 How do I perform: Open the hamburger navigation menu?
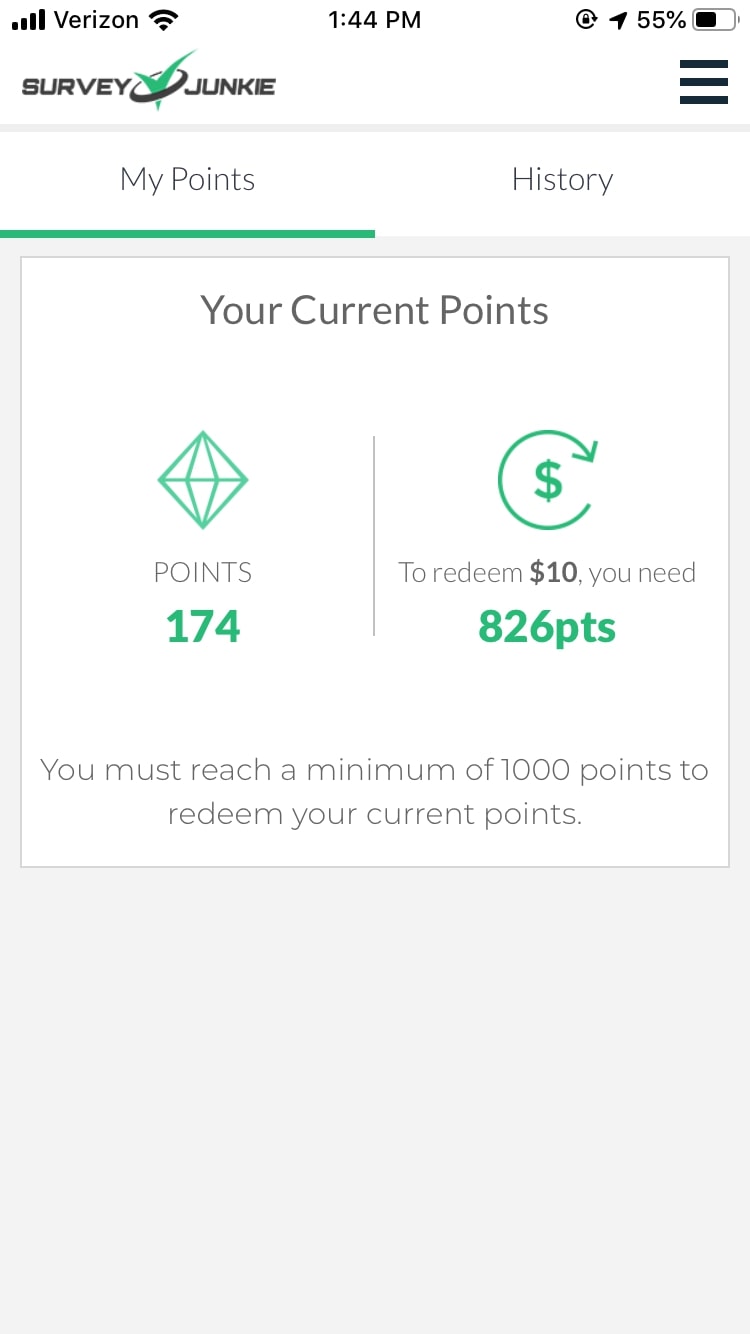click(704, 83)
